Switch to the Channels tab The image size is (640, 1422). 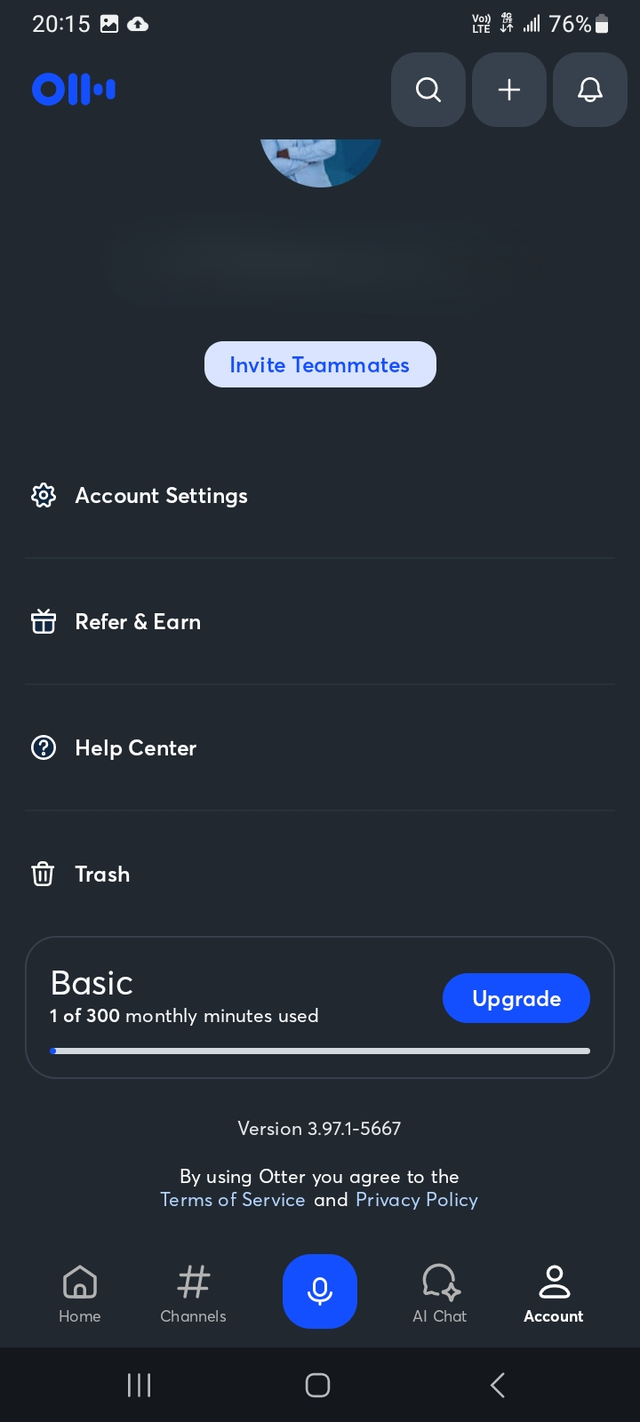(193, 1292)
